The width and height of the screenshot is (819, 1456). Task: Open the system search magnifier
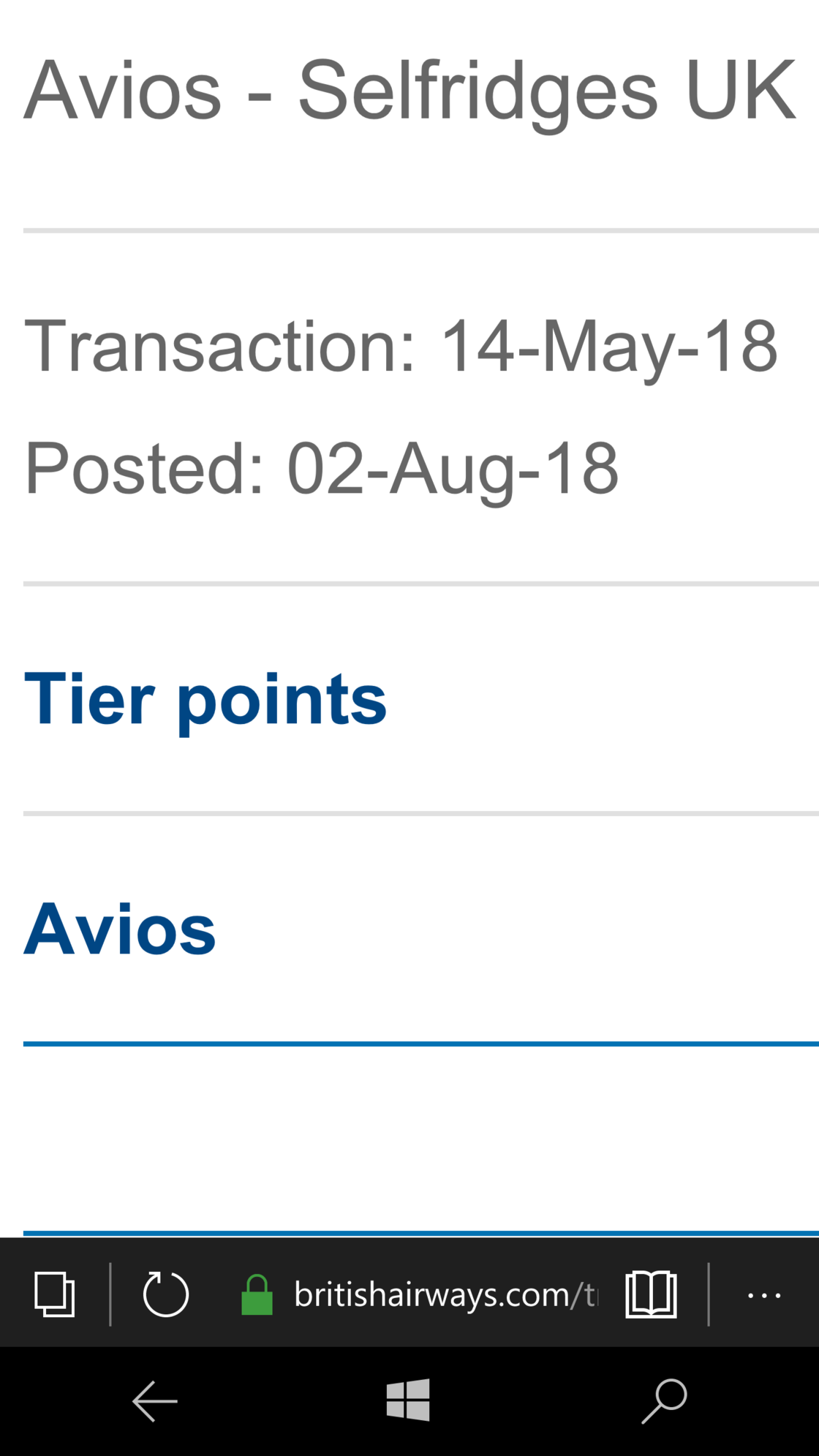point(664,1400)
